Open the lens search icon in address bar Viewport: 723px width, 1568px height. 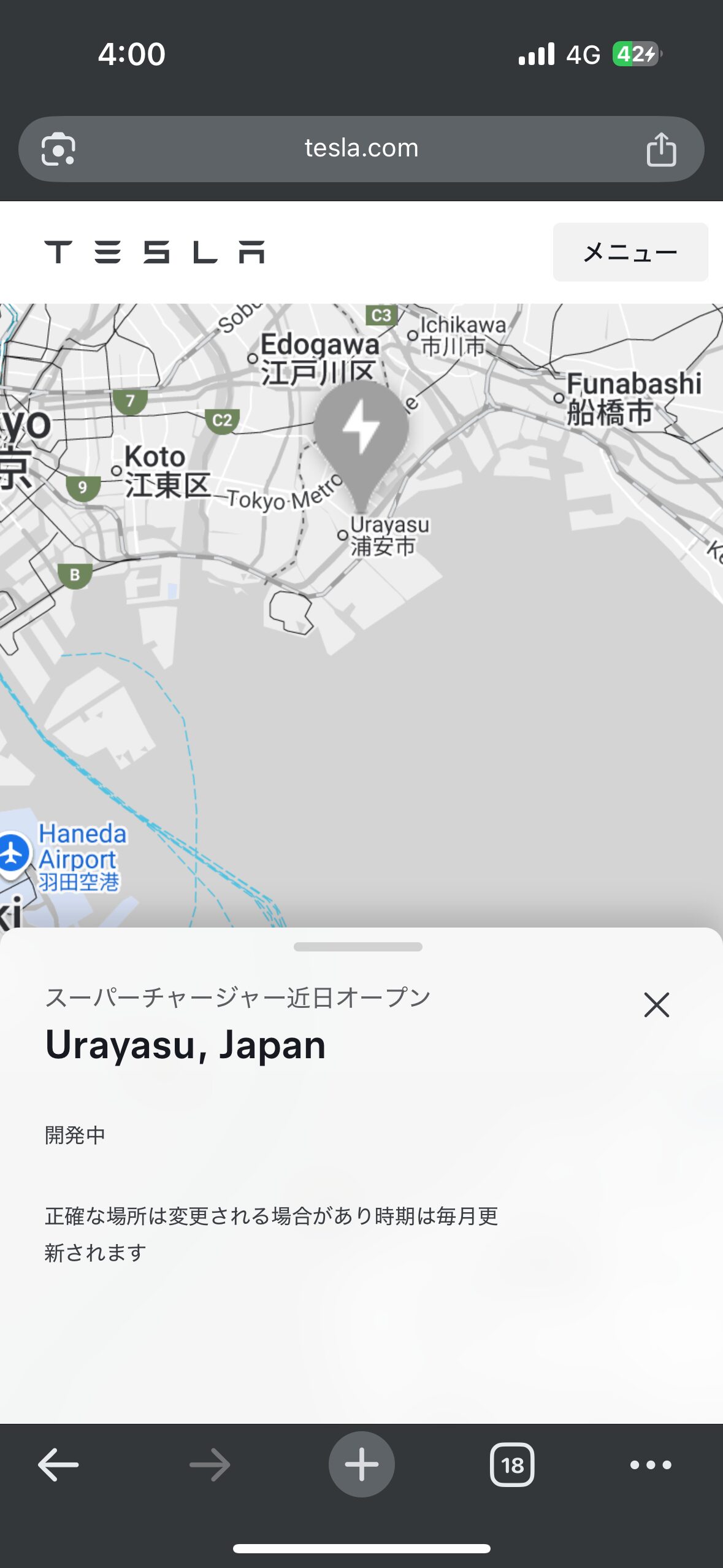pyautogui.click(x=58, y=149)
